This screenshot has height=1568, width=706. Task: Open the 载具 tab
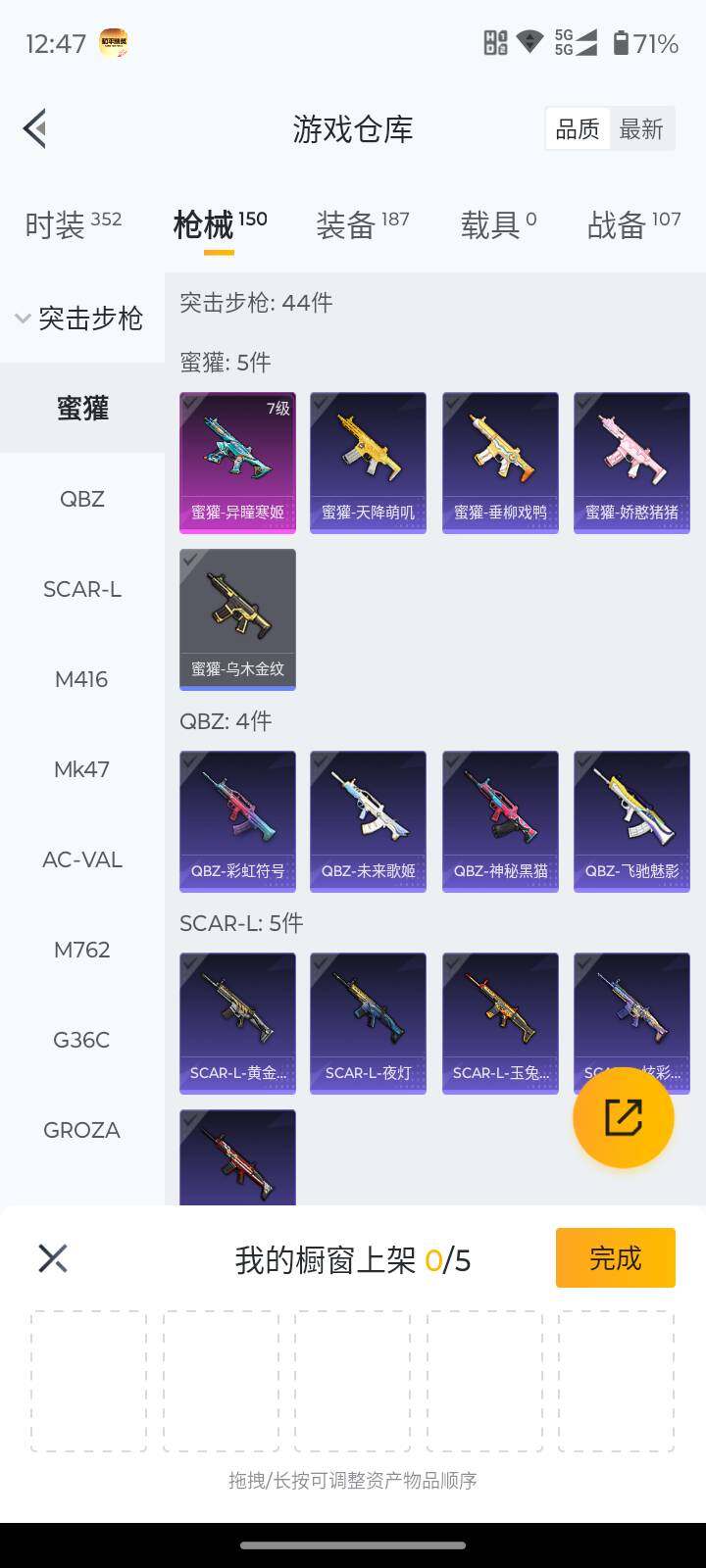point(498,224)
